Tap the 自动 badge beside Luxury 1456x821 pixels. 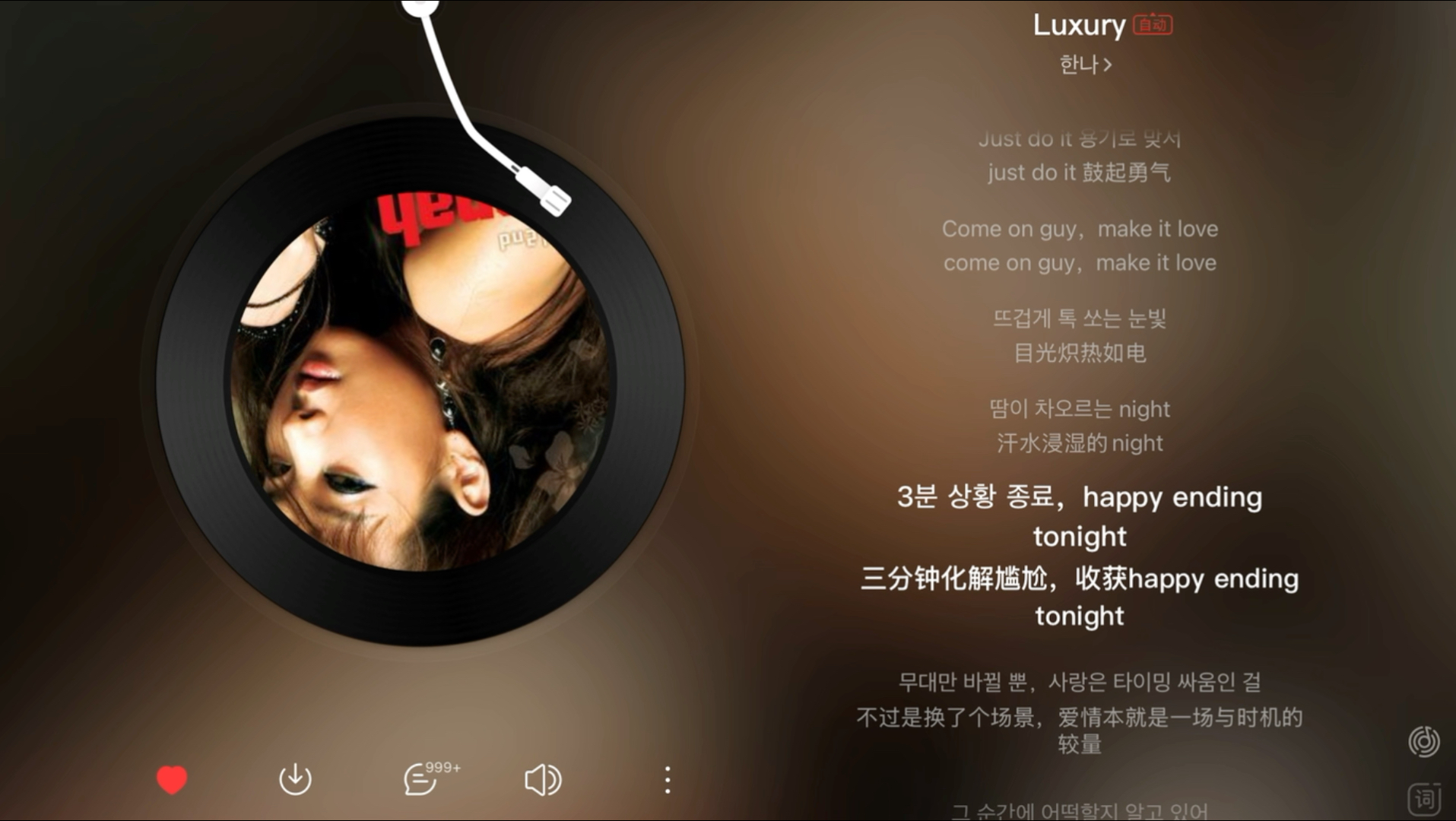coord(1153,25)
